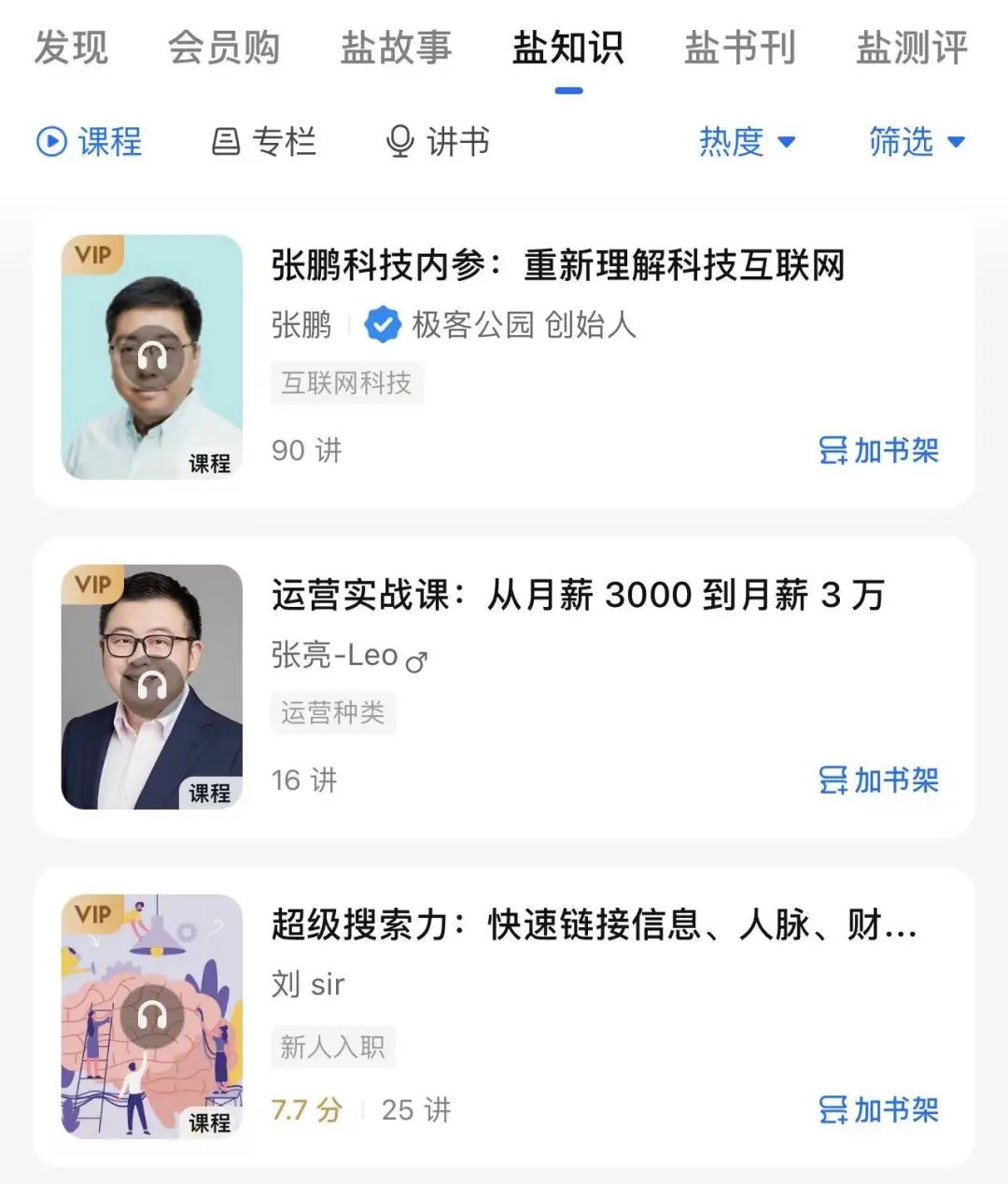
Task: Switch to the 发现 tab
Action: tap(71, 48)
